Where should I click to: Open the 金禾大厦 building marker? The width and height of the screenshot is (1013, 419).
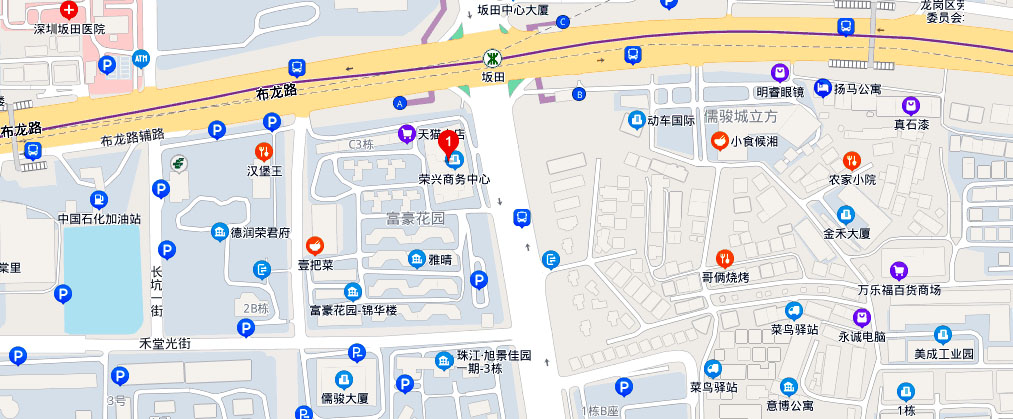[x=847, y=214]
